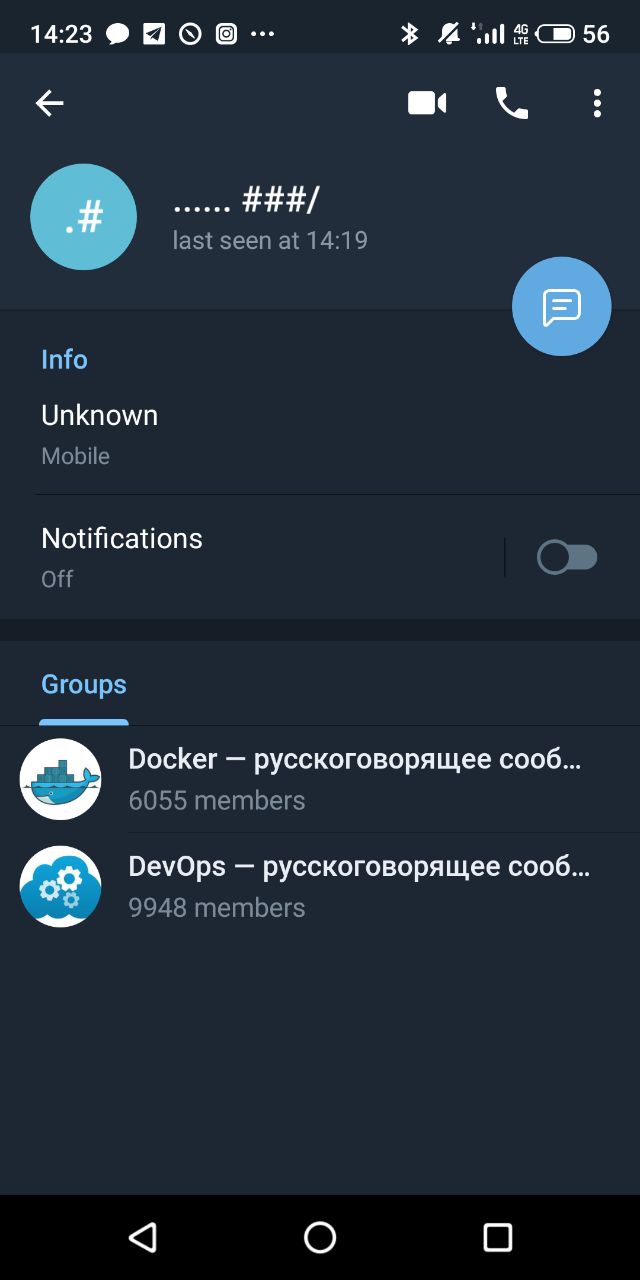Tap the system home button

[320, 1237]
